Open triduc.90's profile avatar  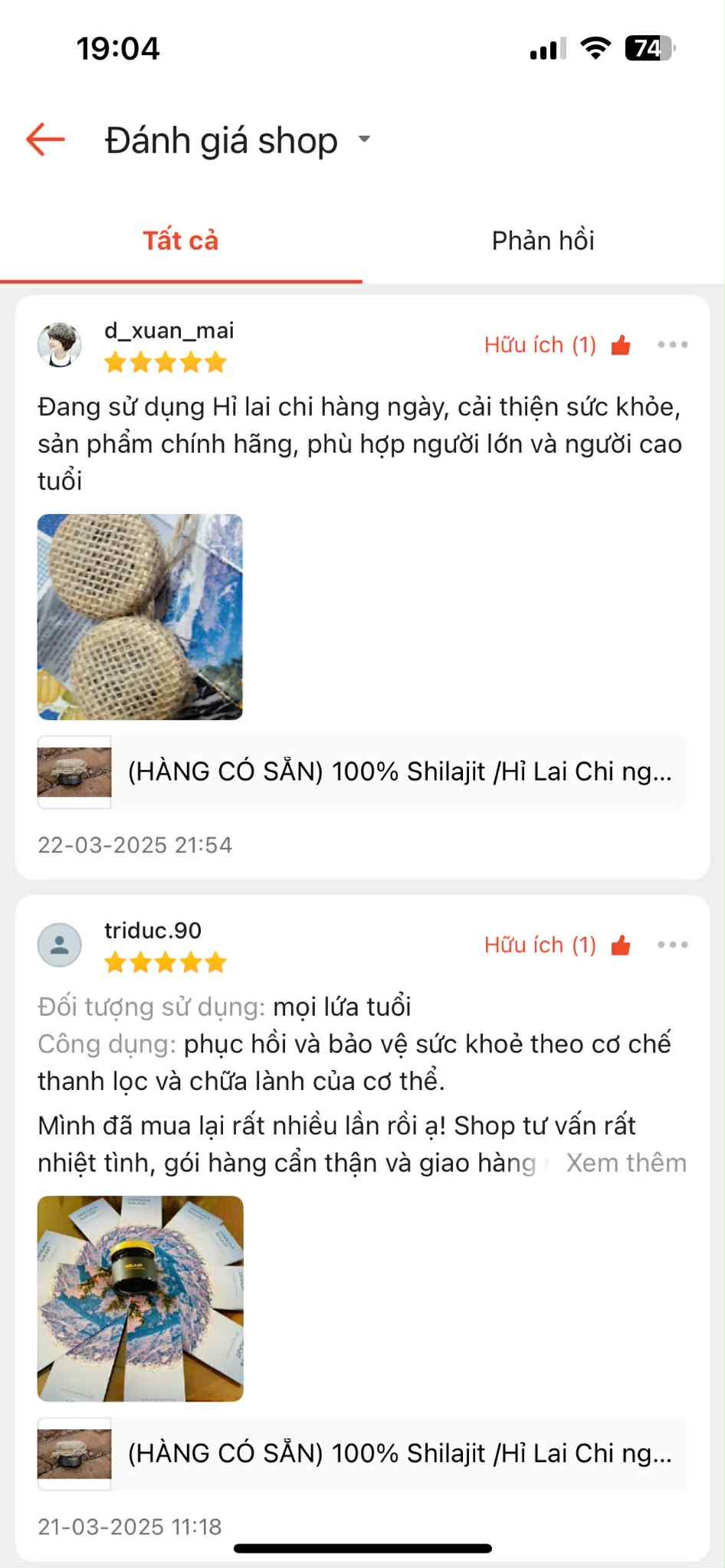[60, 944]
